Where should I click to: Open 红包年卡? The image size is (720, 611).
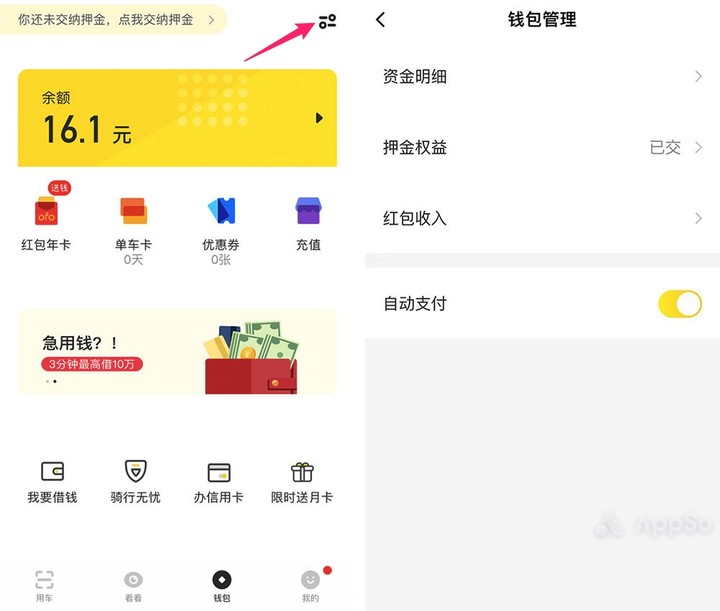click(x=46, y=221)
